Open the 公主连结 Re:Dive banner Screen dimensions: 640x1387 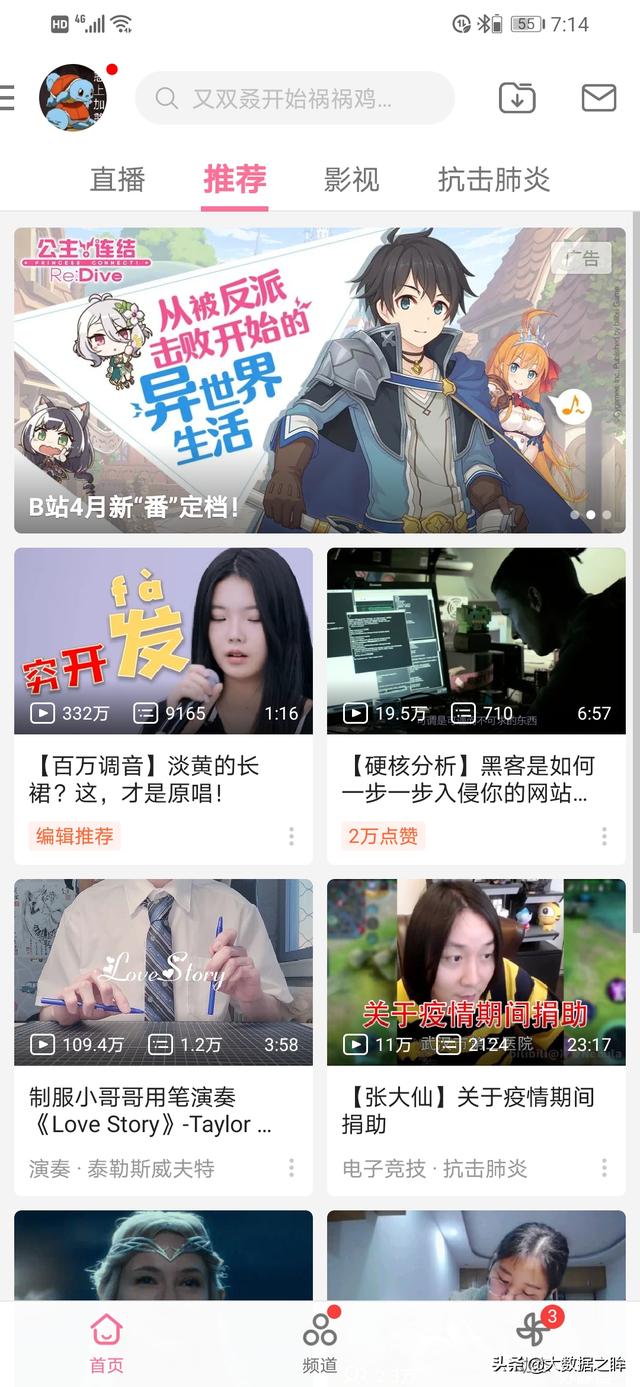click(320, 380)
